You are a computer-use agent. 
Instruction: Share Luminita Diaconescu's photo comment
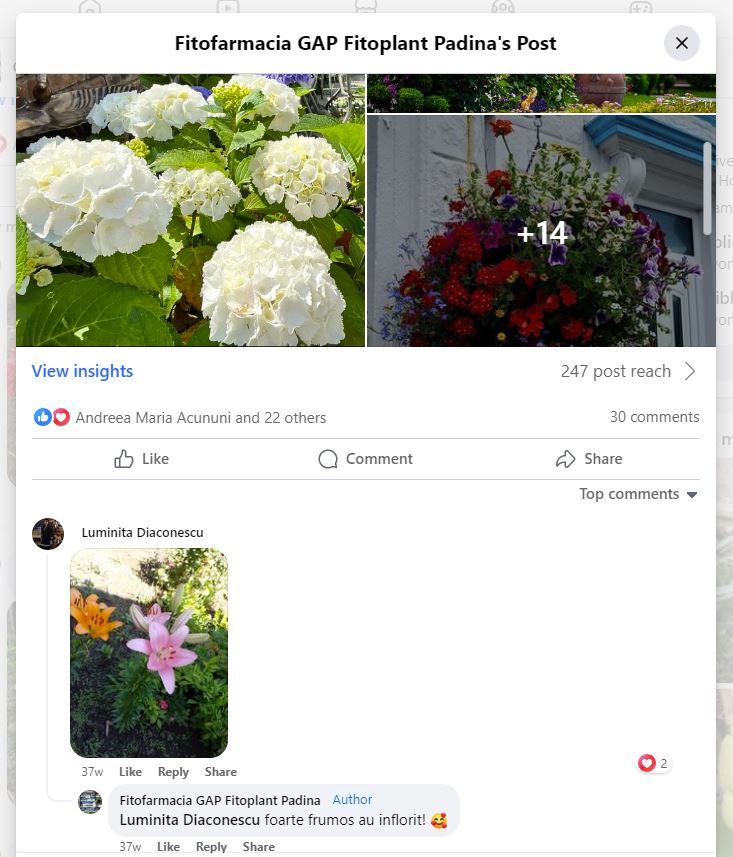220,772
